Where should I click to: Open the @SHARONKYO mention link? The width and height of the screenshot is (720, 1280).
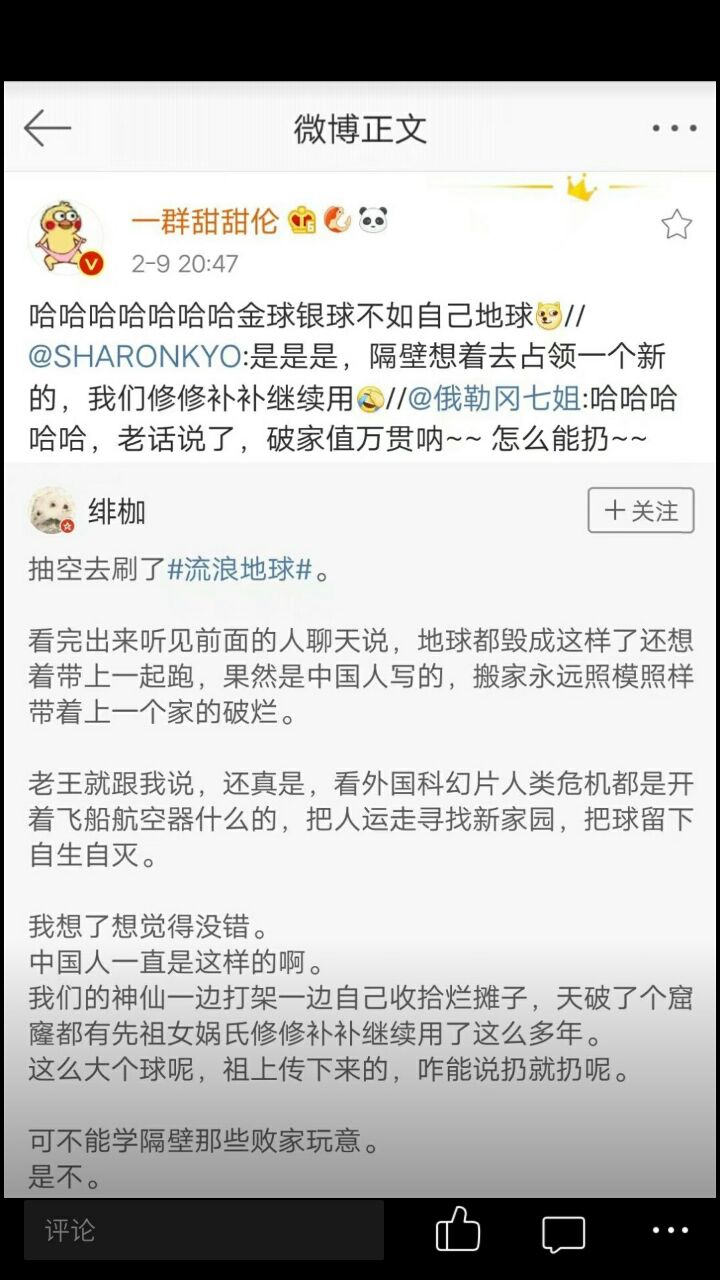pyautogui.click(x=134, y=357)
